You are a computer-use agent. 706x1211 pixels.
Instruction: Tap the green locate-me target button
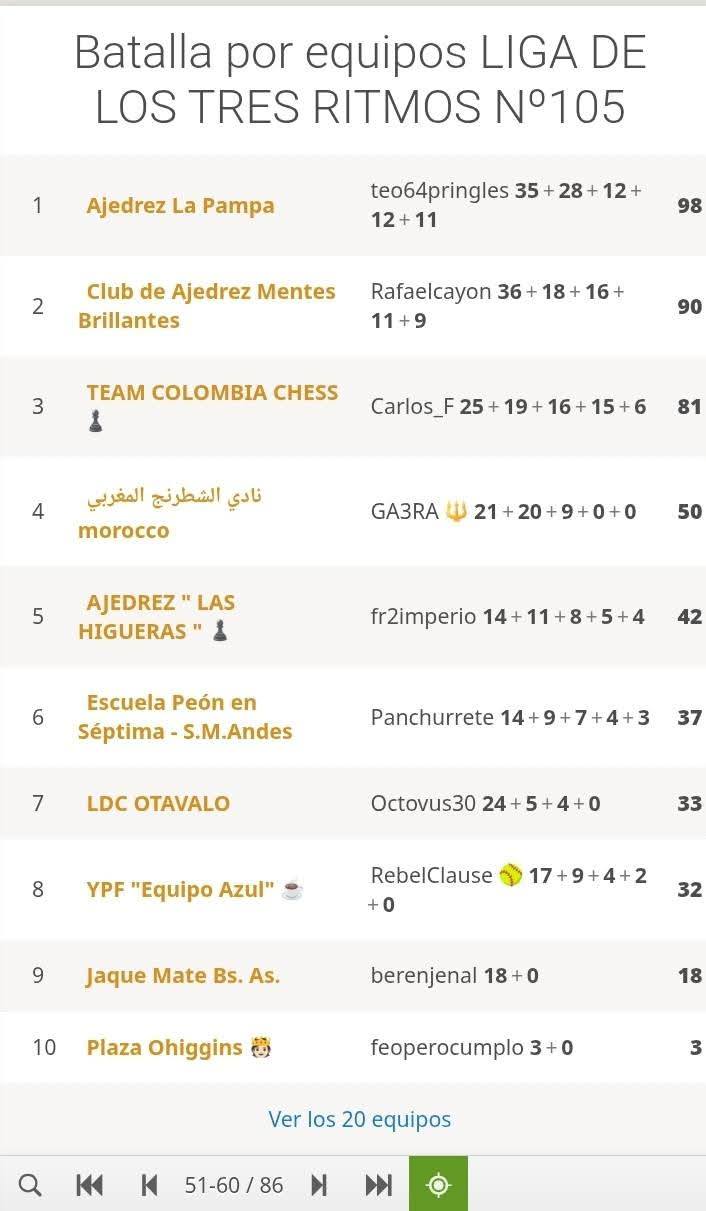(x=438, y=1184)
